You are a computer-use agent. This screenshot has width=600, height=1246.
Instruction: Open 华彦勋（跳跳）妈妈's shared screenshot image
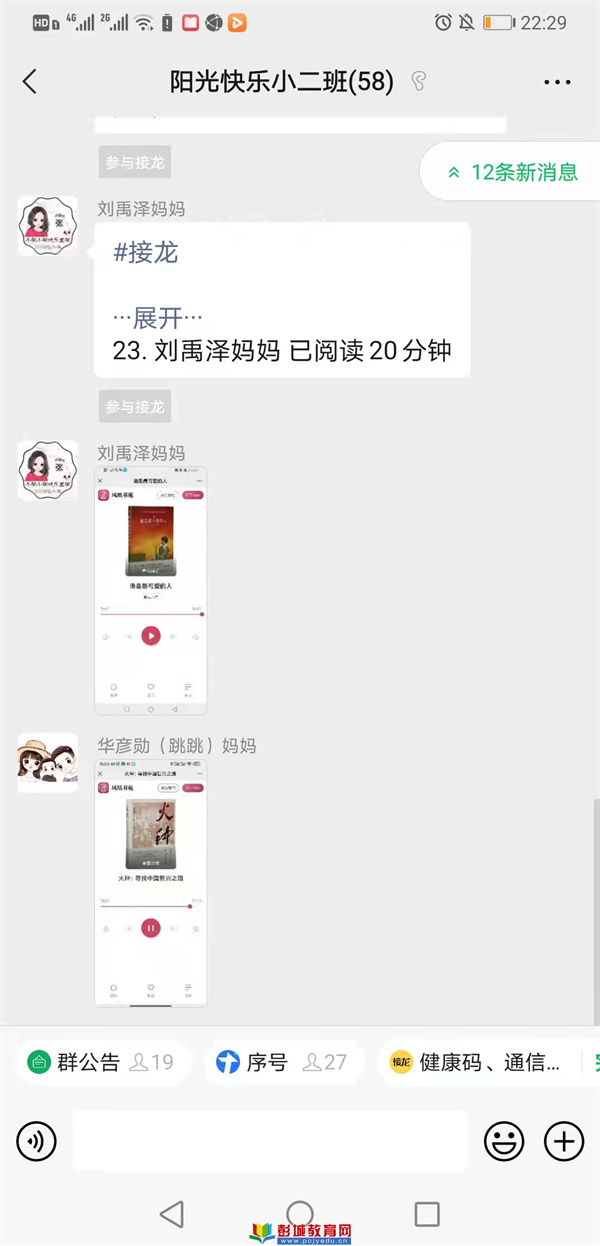point(151,884)
